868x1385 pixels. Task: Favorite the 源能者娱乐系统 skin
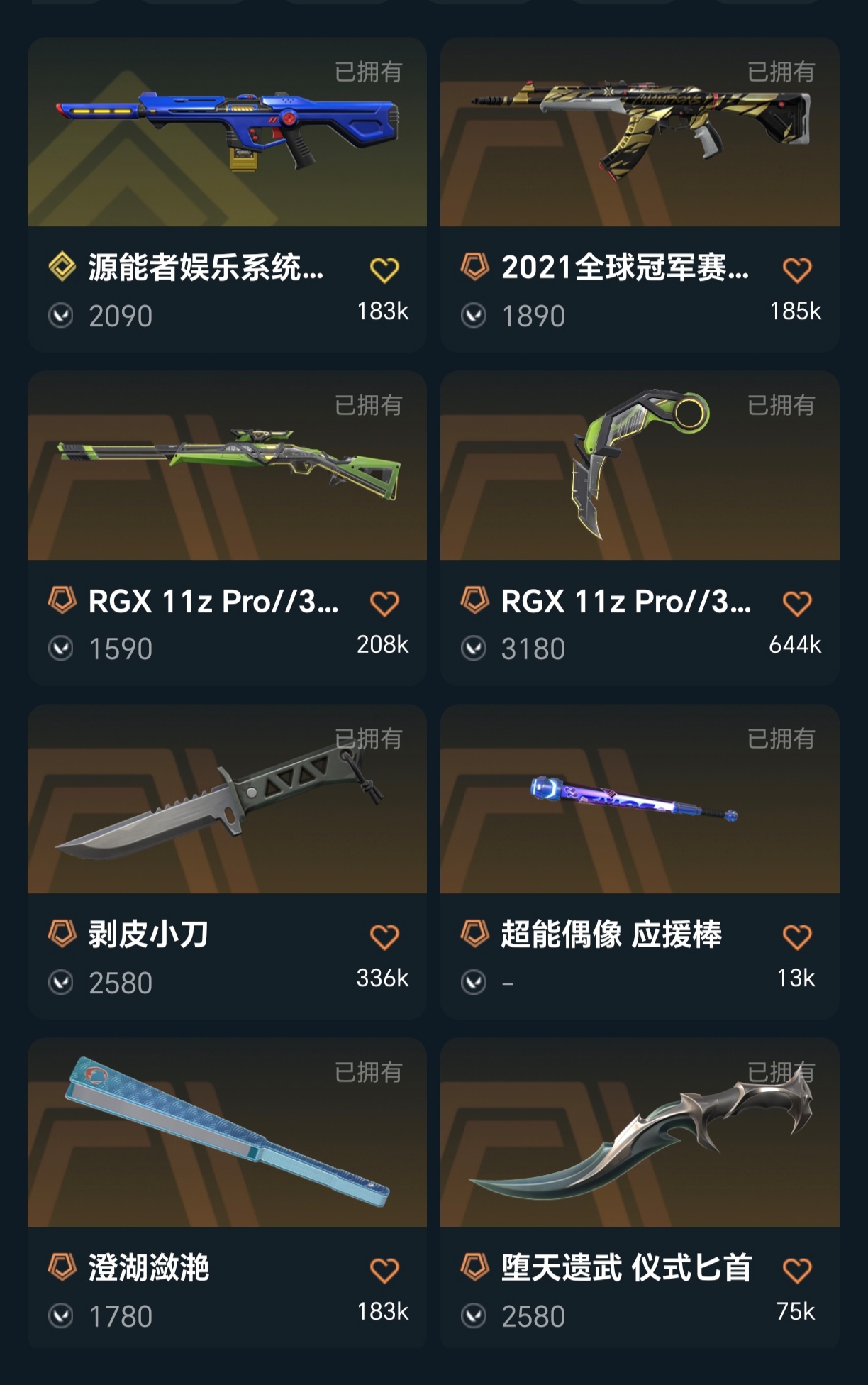pos(384,270)
